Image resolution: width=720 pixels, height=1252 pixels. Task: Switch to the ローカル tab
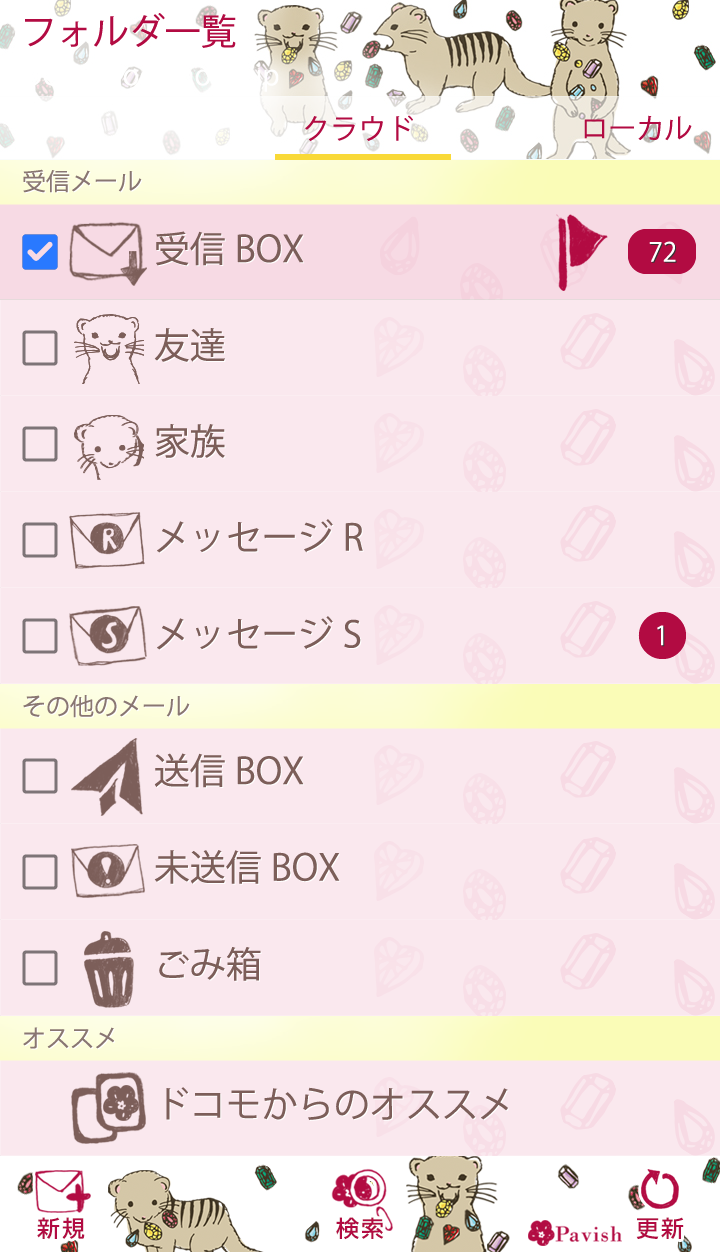[636, 129]
